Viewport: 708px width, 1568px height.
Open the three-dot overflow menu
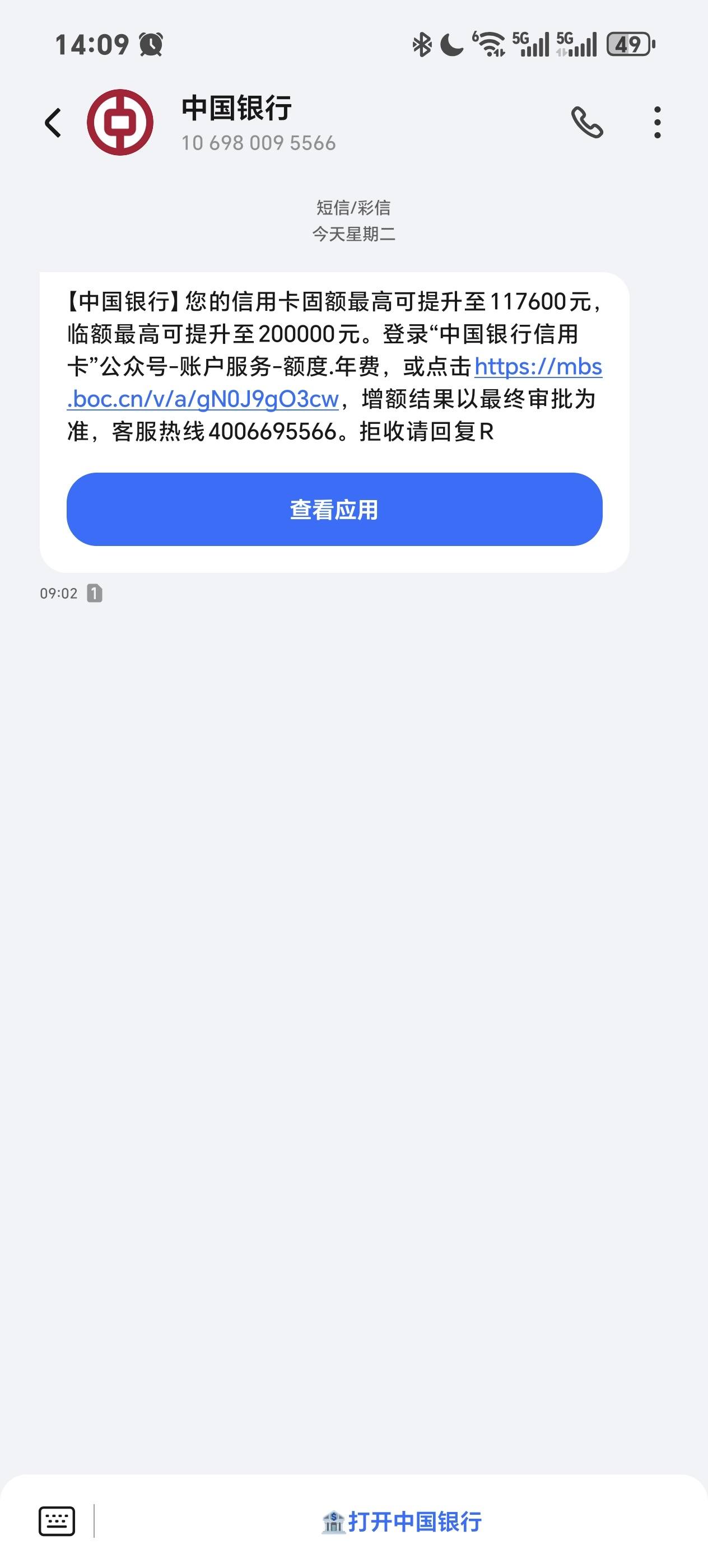pyautogui.click(x=657, y=122)
